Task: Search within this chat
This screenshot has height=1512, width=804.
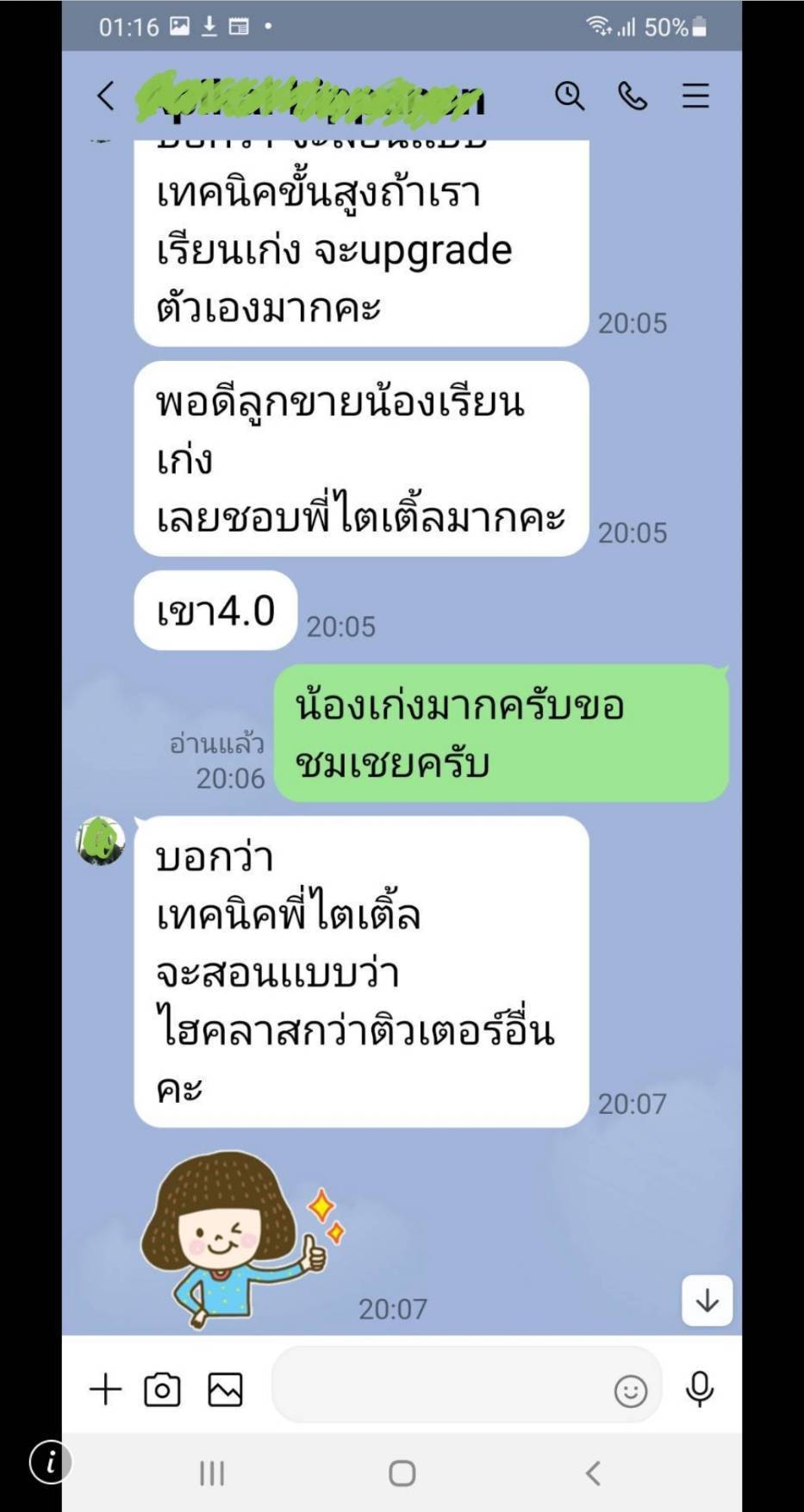Action: click(x=569, y=96)
